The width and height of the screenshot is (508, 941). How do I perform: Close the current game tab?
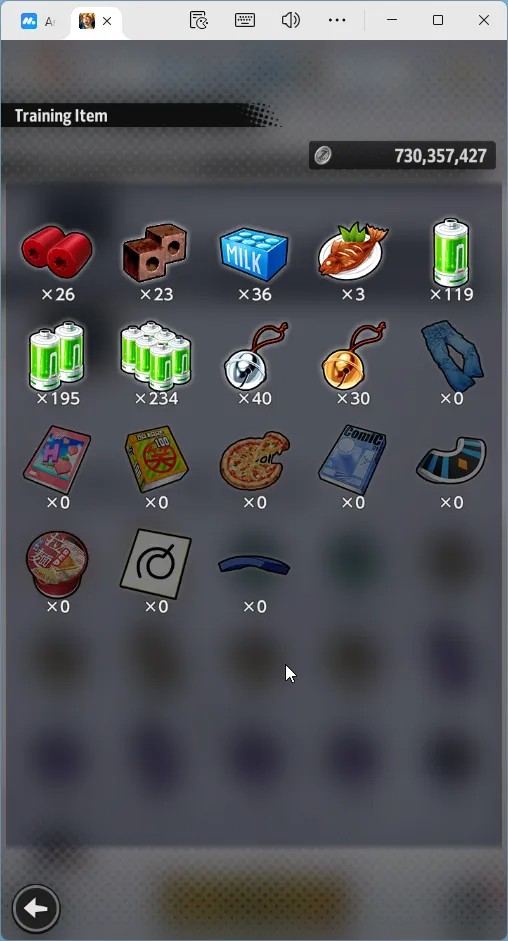coord(107,21)
